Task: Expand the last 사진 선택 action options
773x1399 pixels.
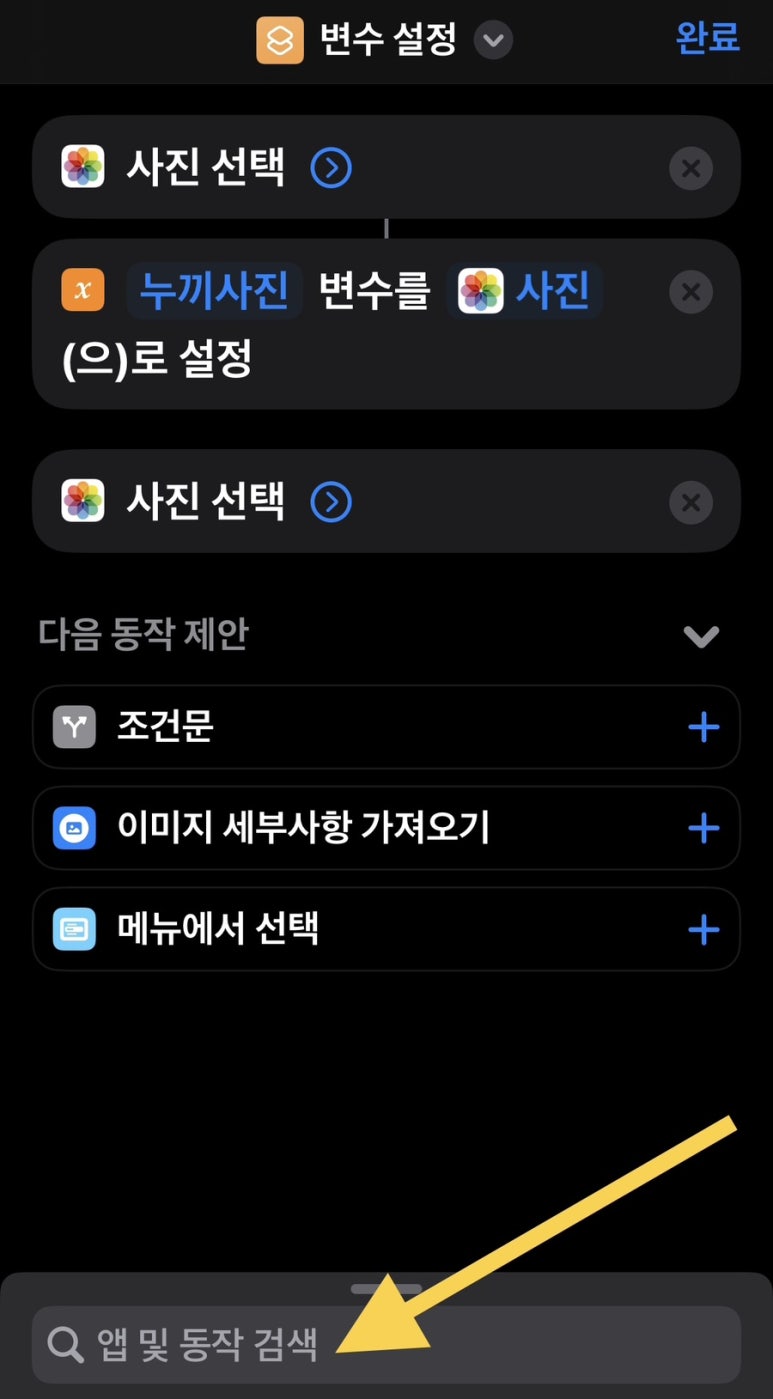Action: coord(331,501)
